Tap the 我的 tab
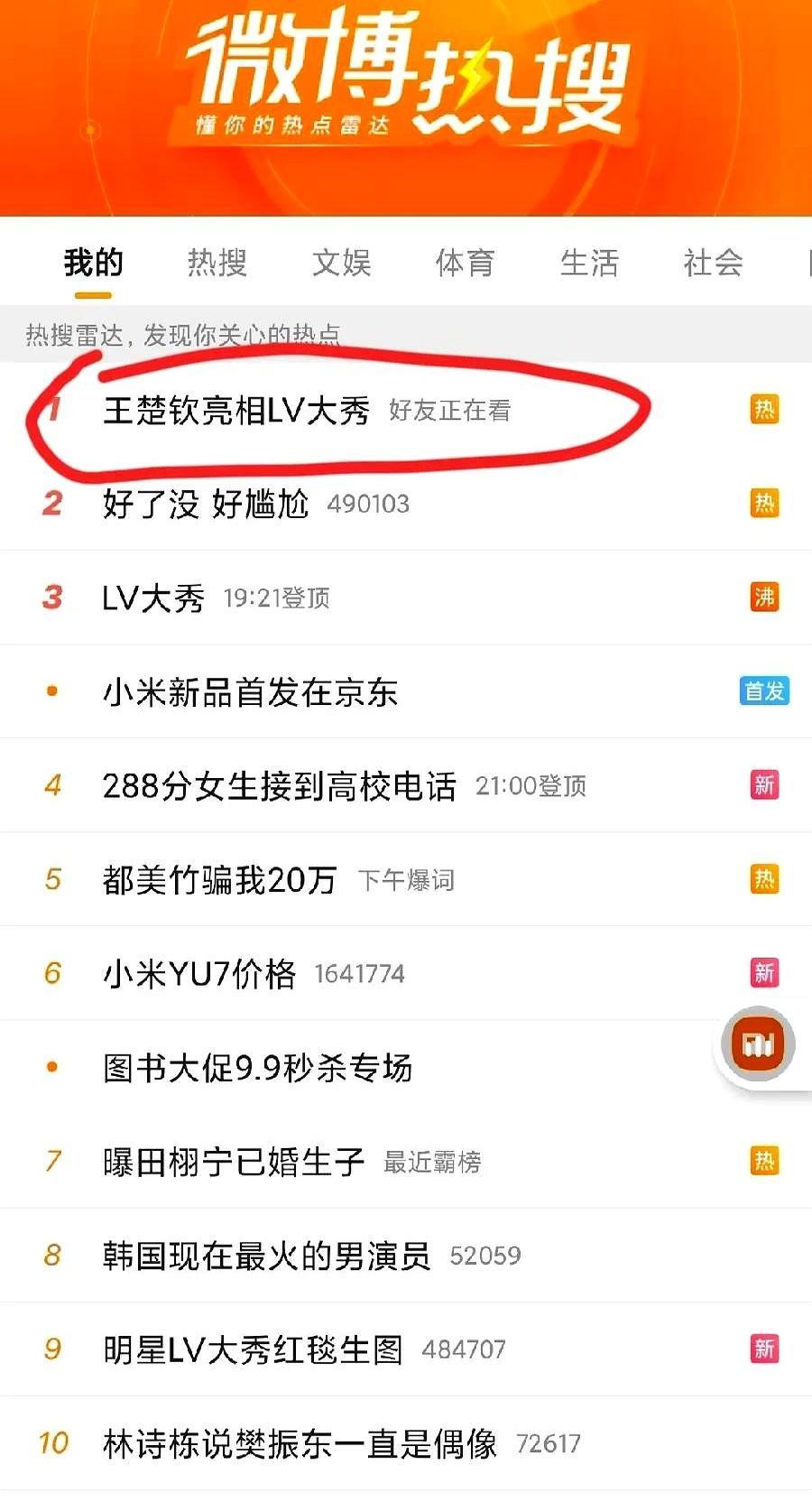 (93, 263)
